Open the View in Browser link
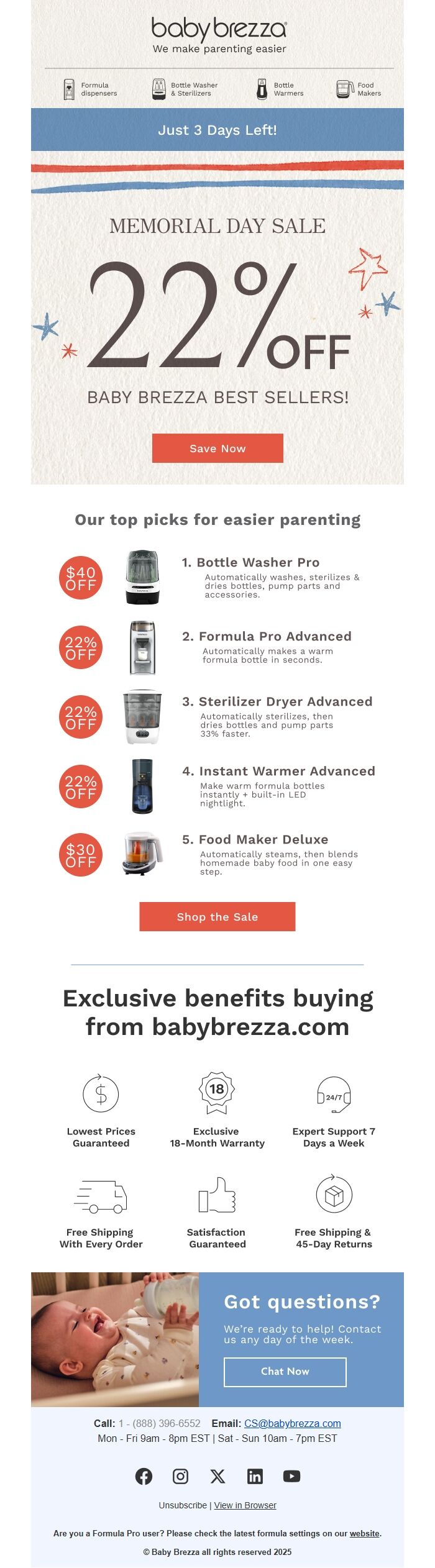The width and height of the screenshot is (435, 1568). pos(245,1505)
